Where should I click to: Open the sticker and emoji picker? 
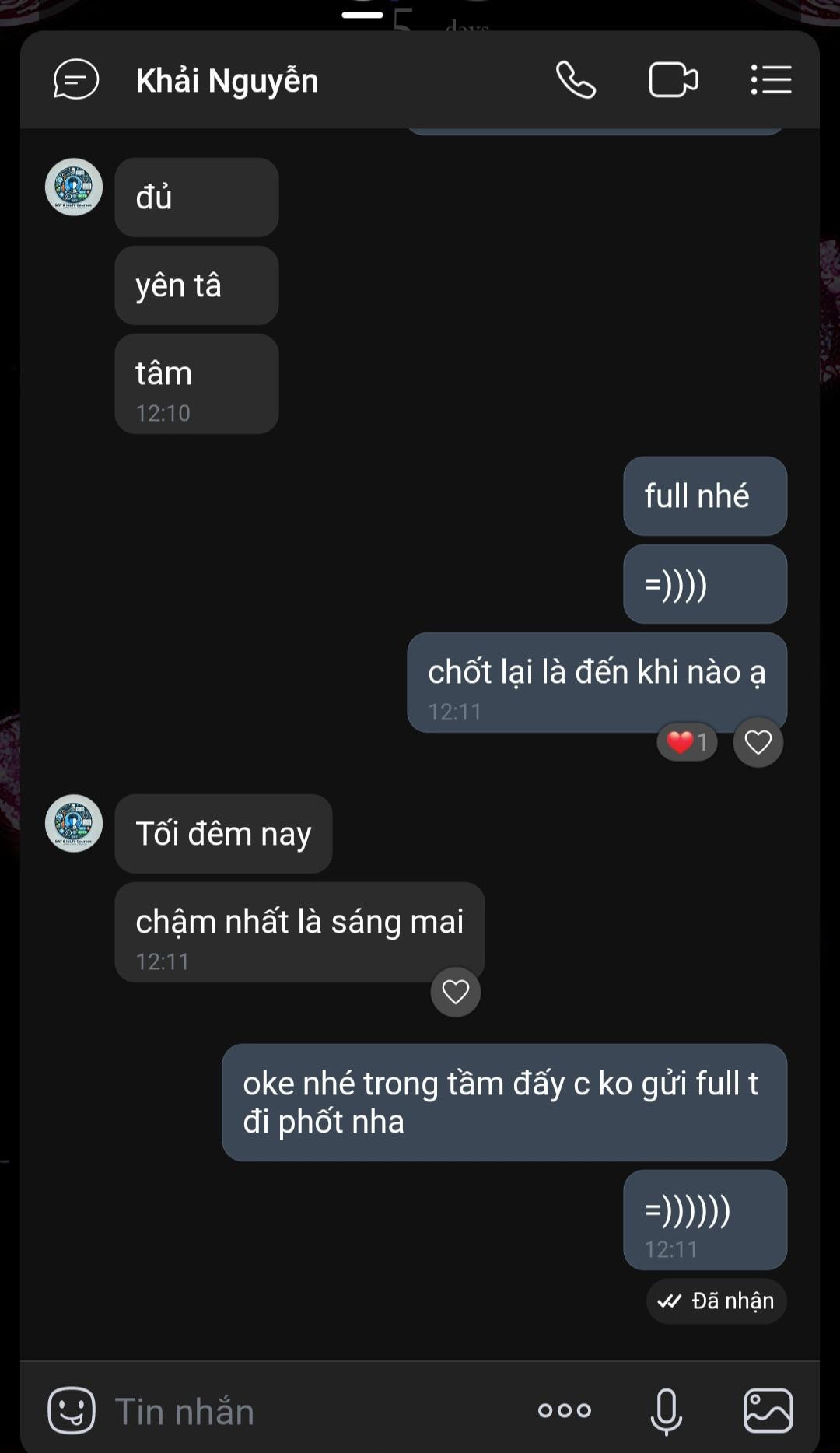[x=72, y=1410]
